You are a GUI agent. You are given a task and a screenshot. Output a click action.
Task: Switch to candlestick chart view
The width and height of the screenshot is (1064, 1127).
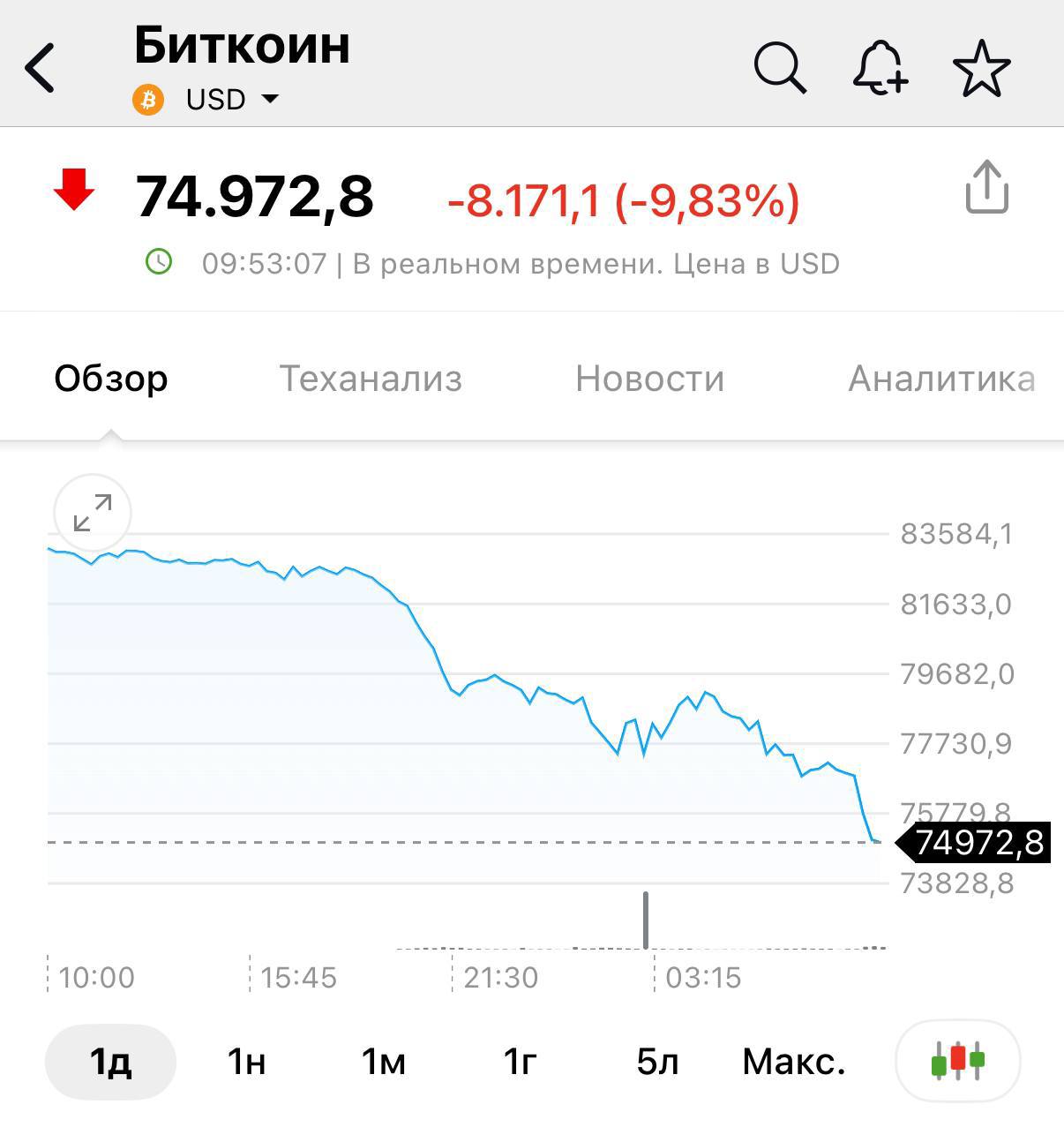pyautogui.click(x=958, y=1061)
